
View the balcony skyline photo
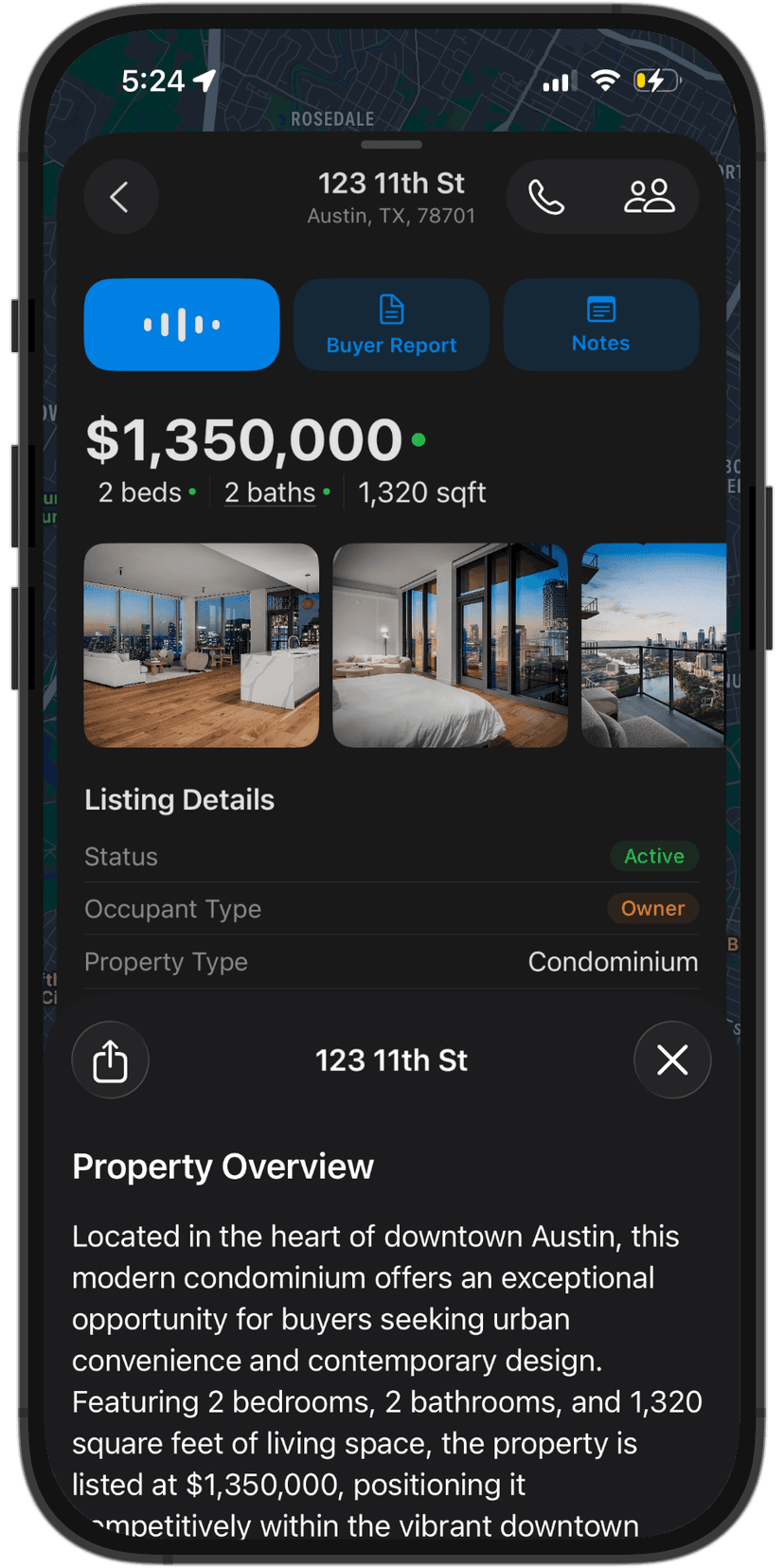(x=653, y=645)
